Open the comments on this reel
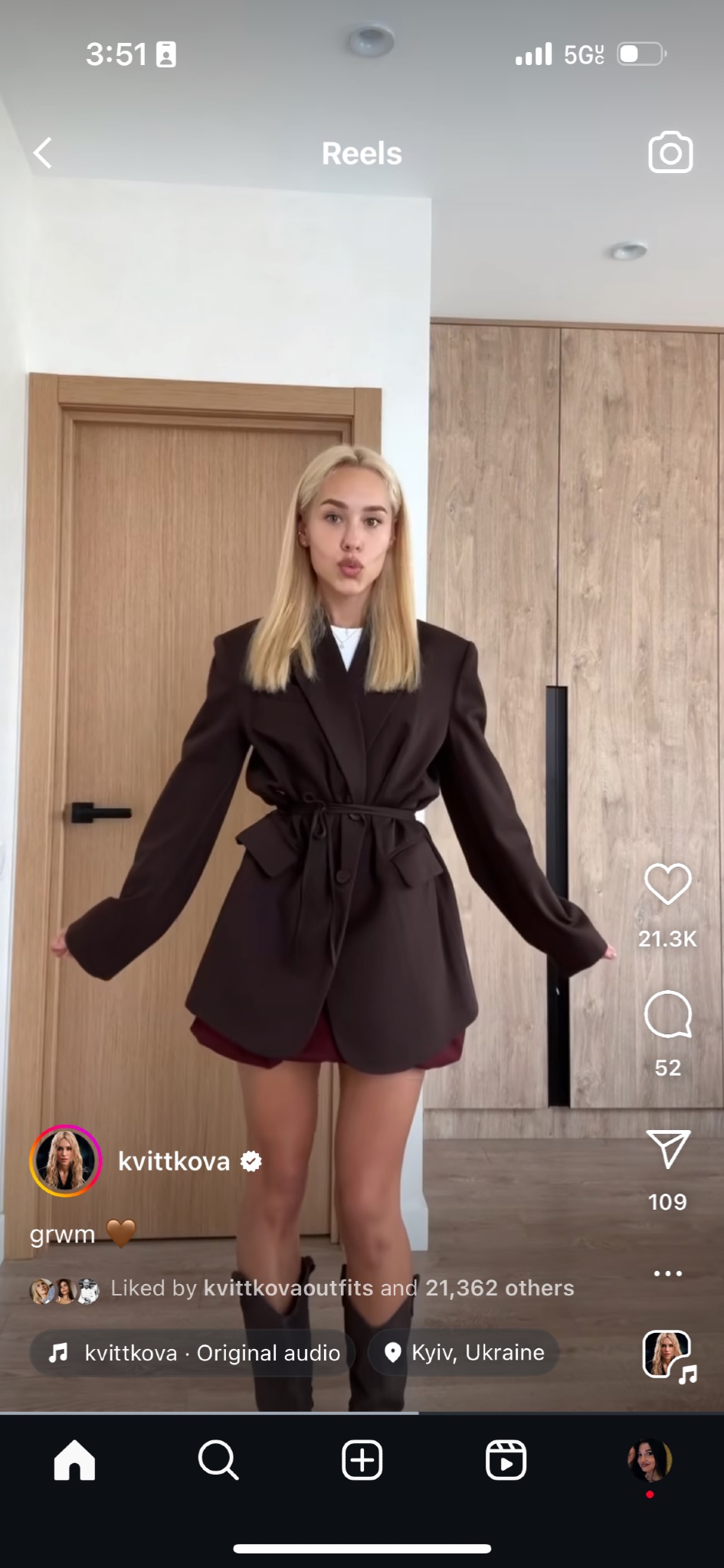 pos(668,1014)
